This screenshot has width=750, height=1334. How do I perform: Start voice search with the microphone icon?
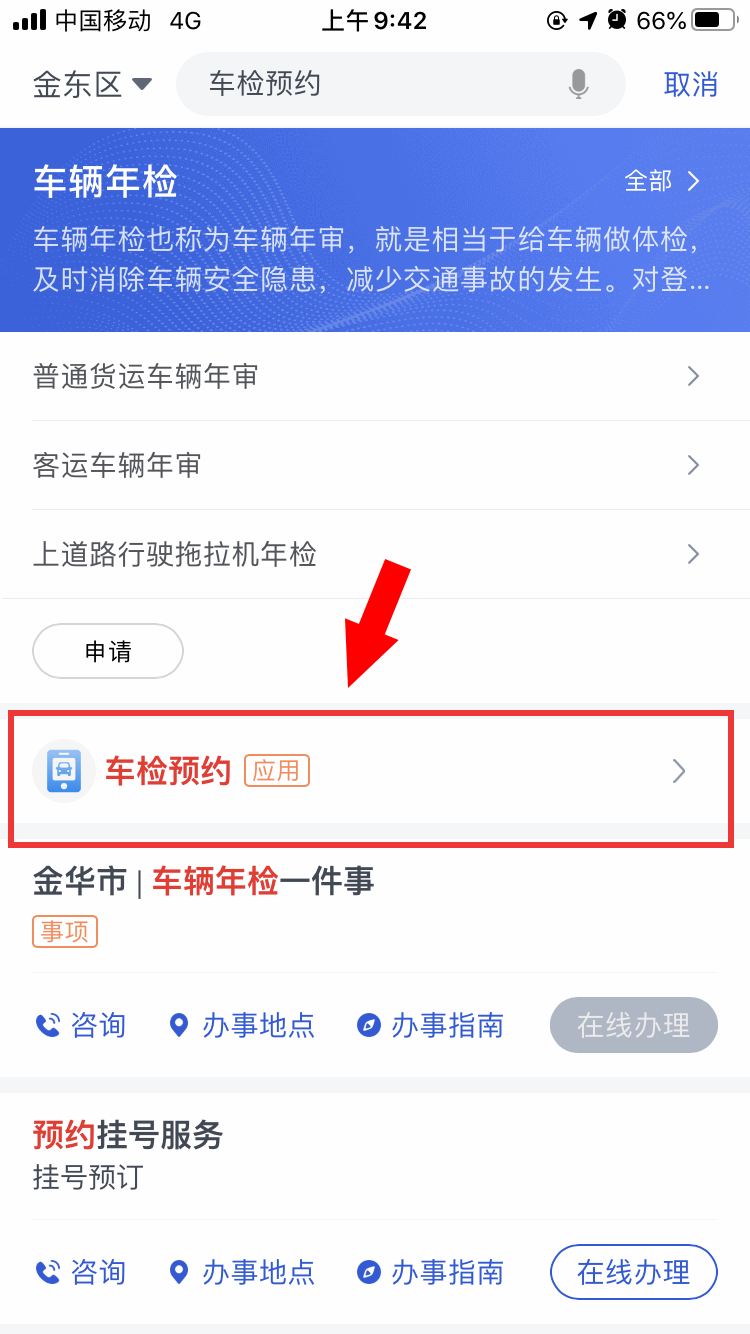[x=578, y=84]
